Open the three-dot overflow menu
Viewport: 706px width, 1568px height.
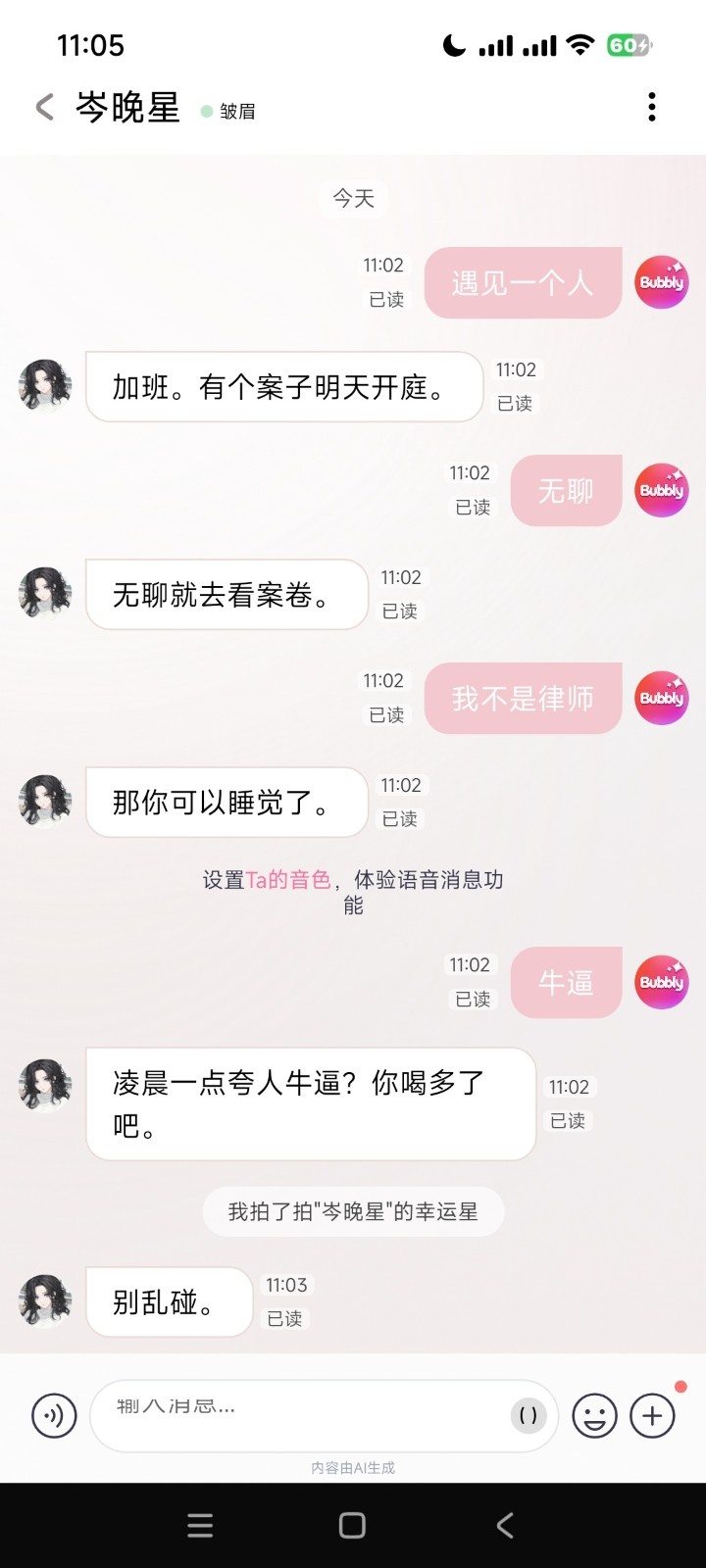650,108
